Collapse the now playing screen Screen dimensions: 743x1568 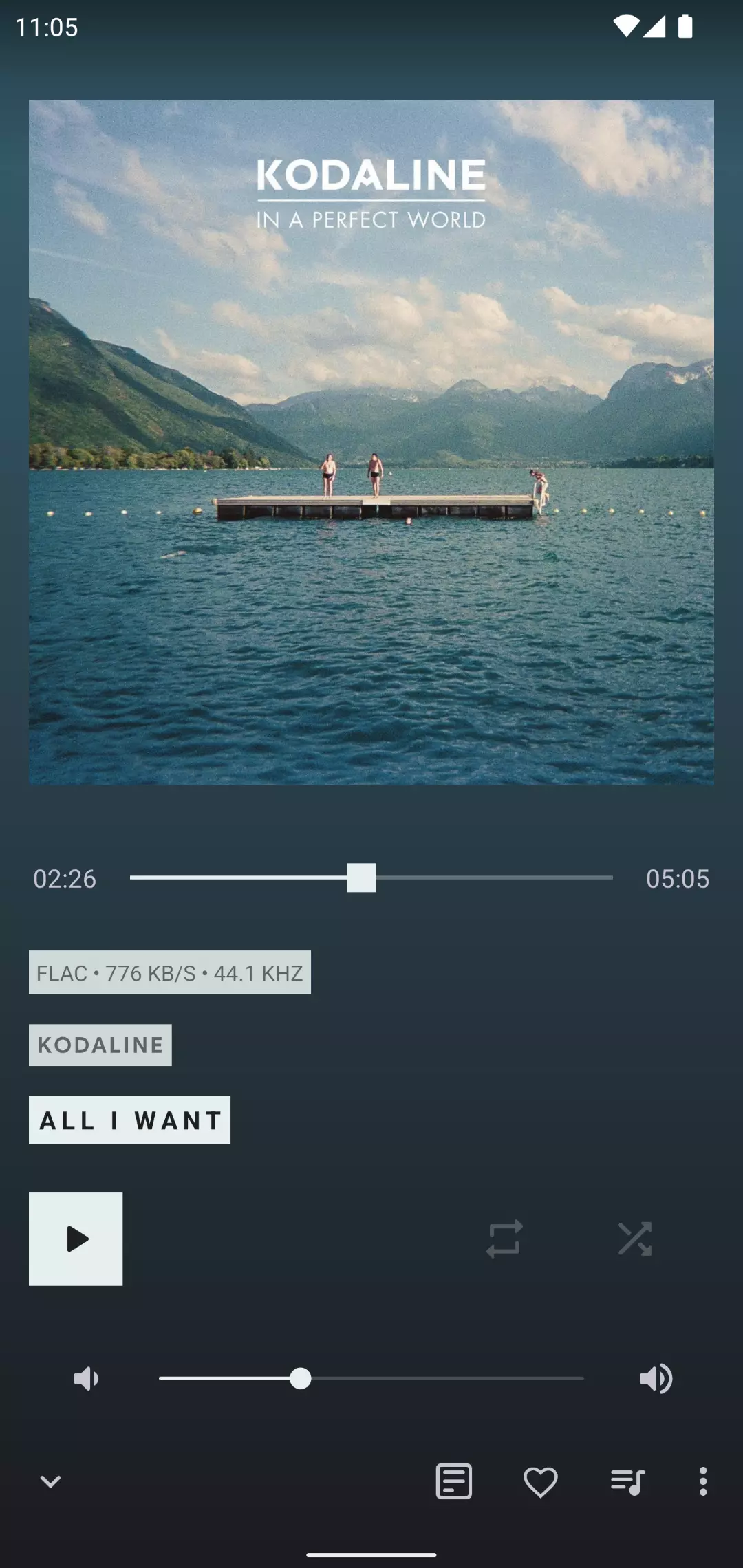[x=50, y=1481]
